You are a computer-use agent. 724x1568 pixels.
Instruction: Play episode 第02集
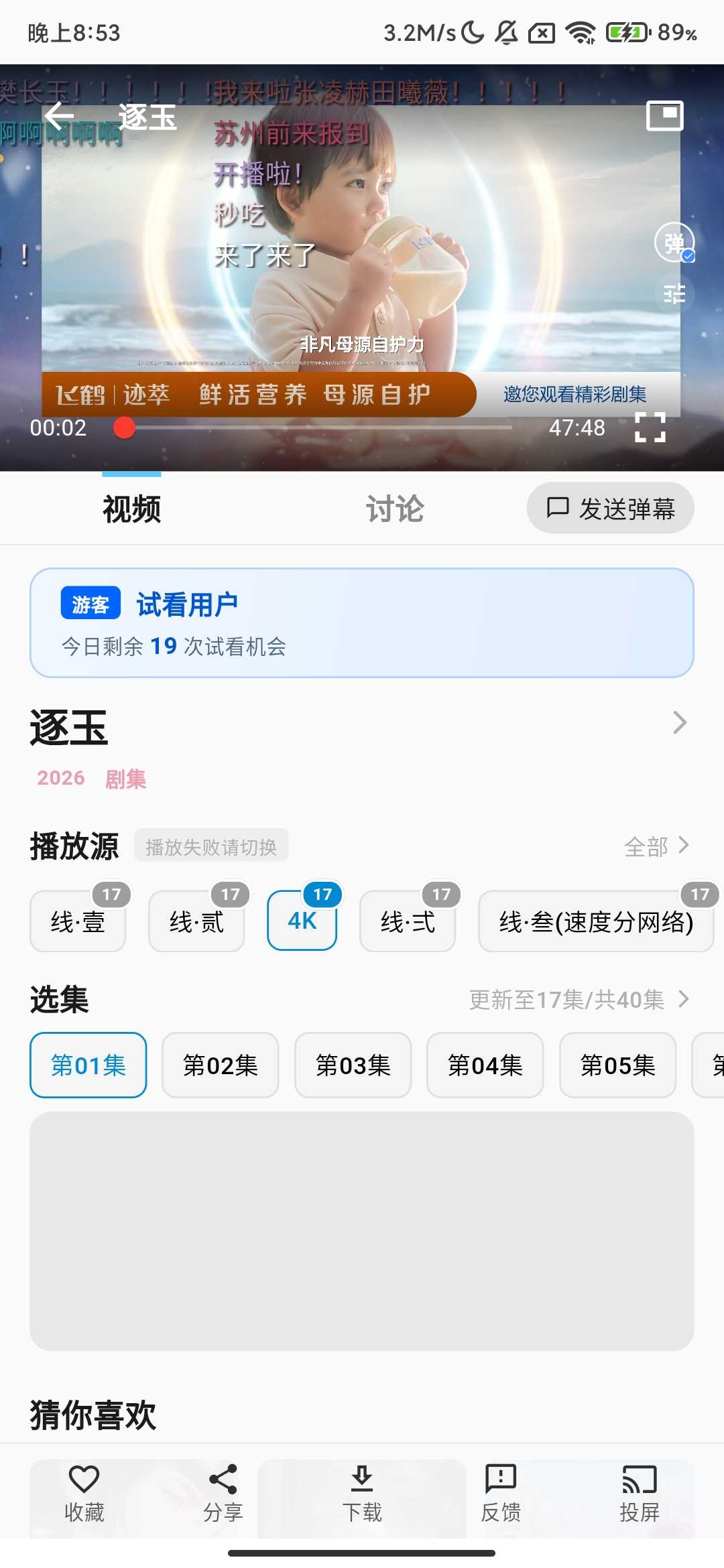(x=220, y=1065)
